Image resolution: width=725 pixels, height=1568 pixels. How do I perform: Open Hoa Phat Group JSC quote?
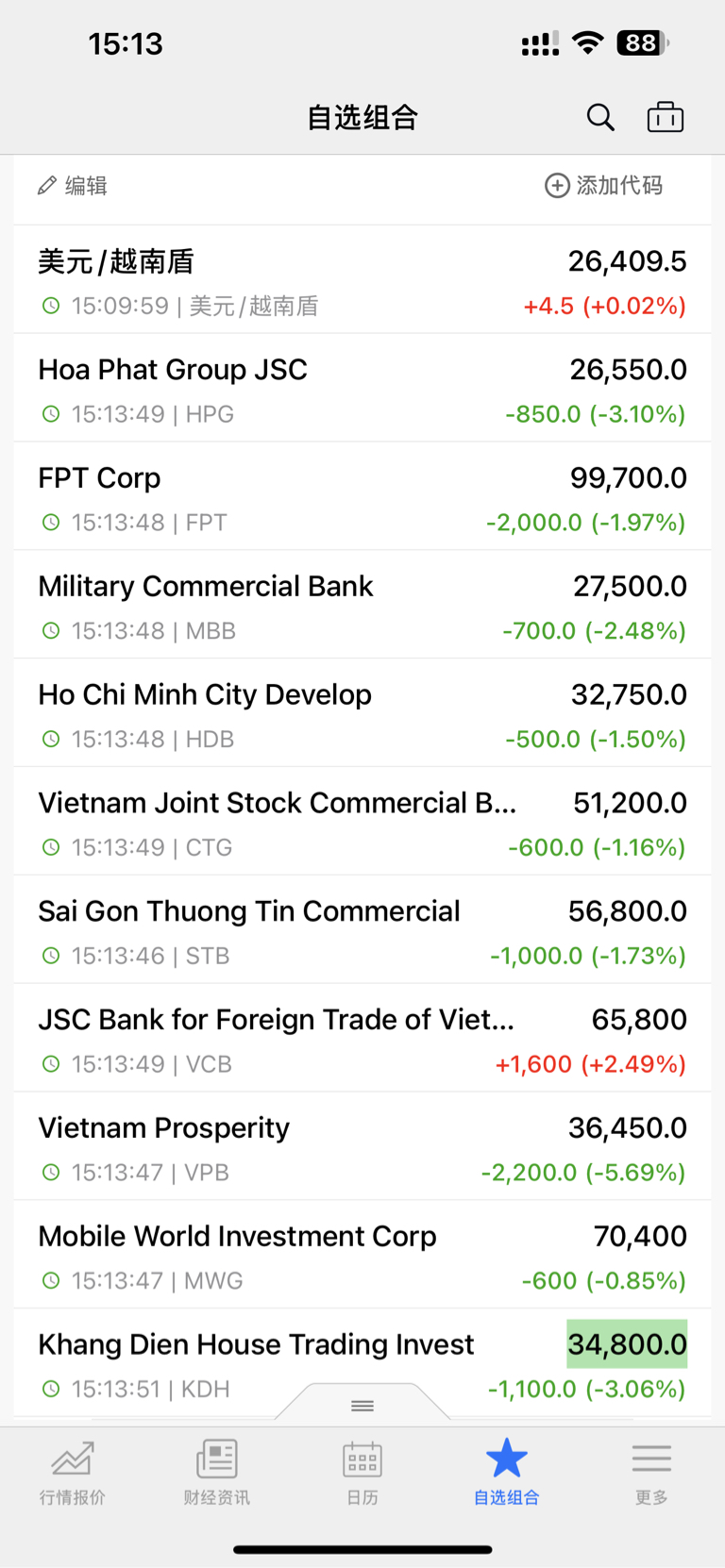pyautogui.click(x=362, y=388)
